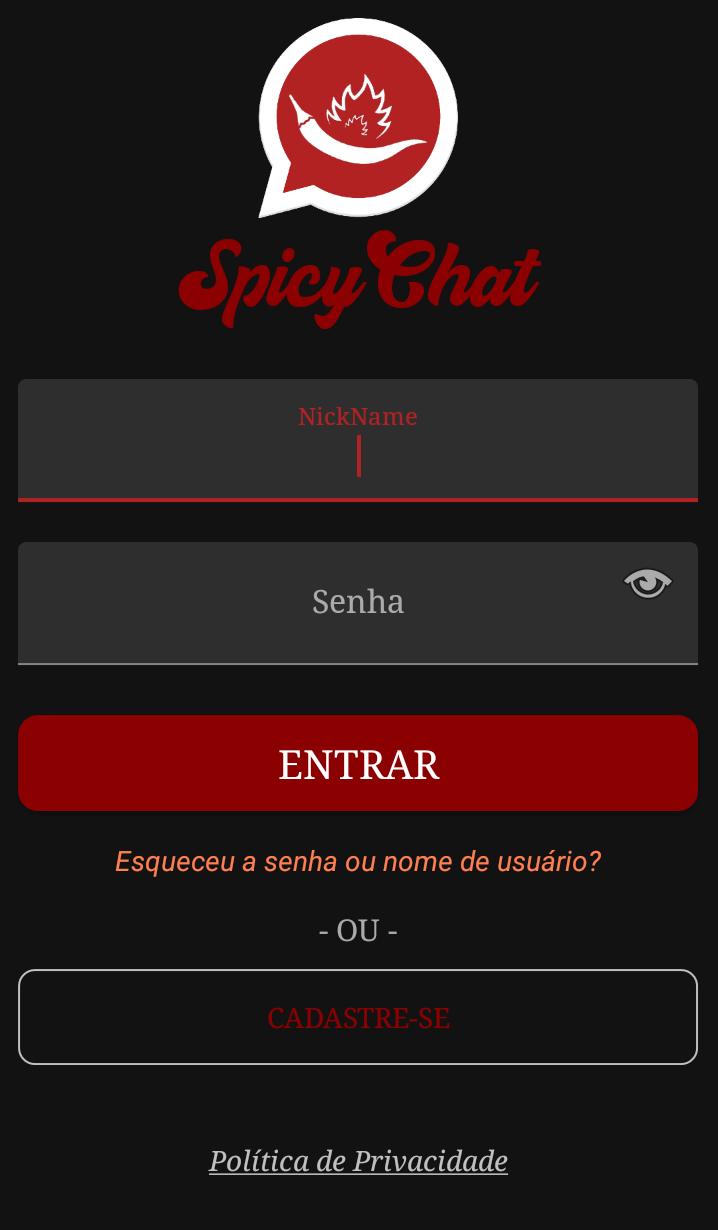Open the Política de Privacidade link
Viewport: 718px width, 1230px height.
point(358,1161)
